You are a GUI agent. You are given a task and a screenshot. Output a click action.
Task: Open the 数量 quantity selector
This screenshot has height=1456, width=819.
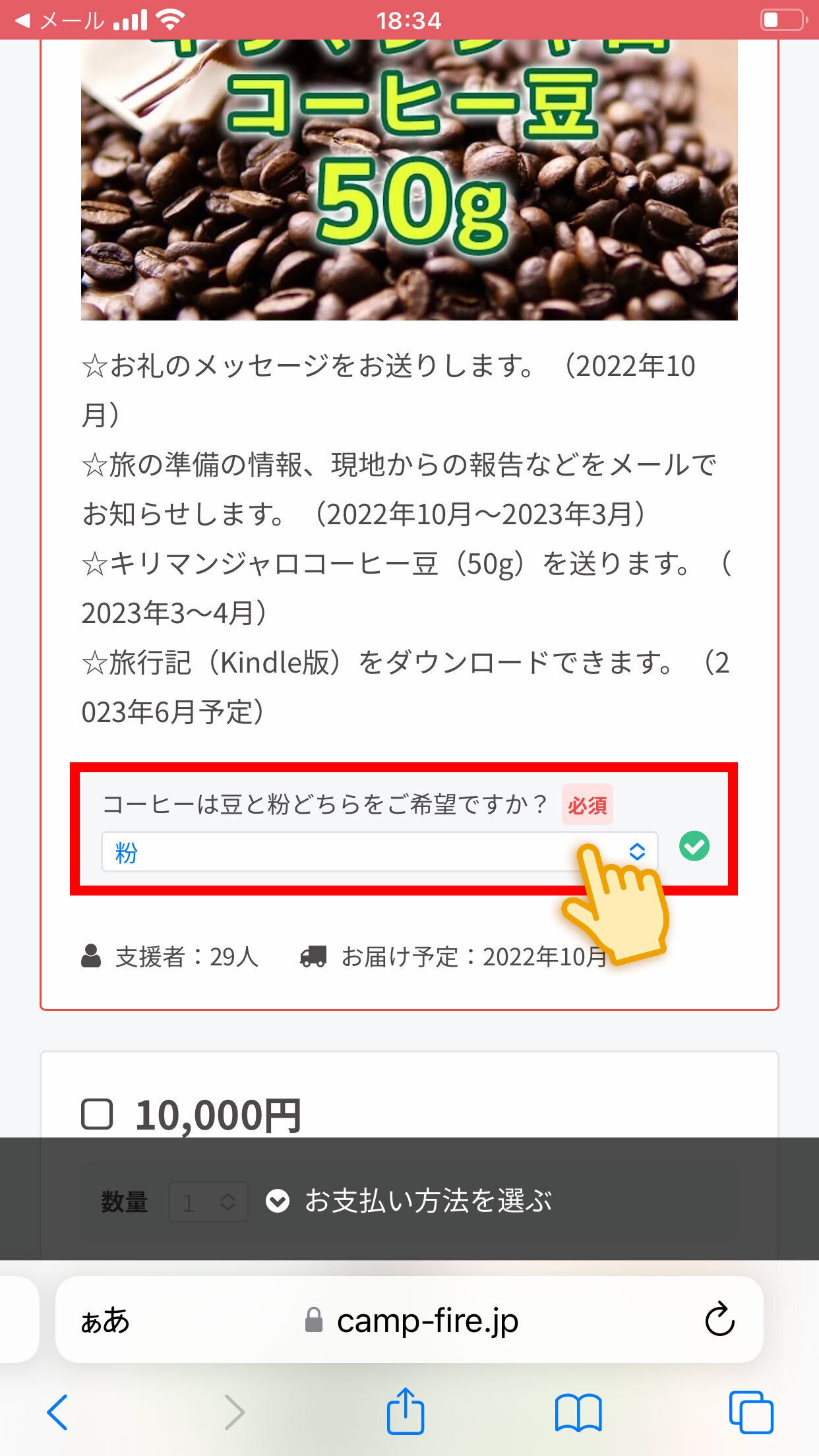tap(208, 1202)
